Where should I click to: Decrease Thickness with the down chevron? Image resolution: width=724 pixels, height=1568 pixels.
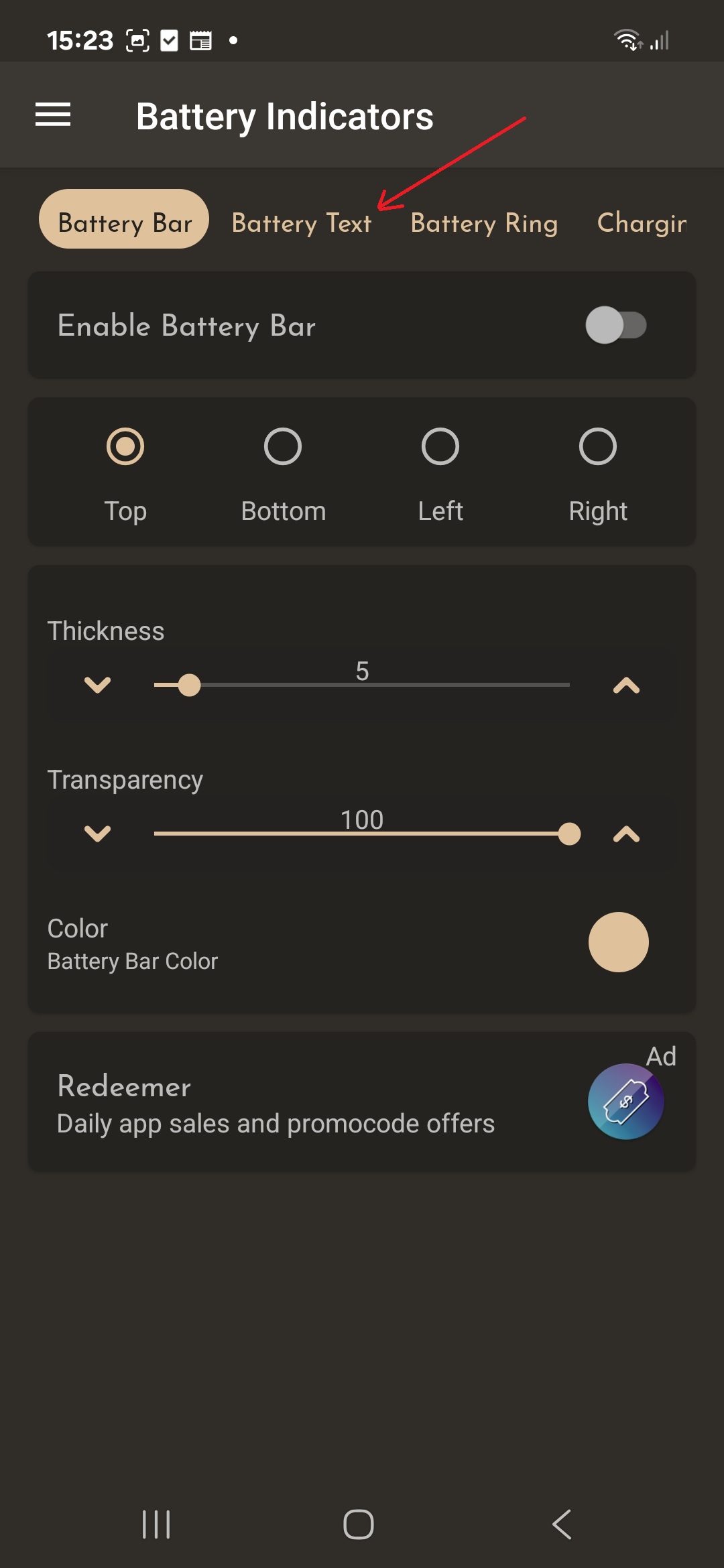[98, 685]
